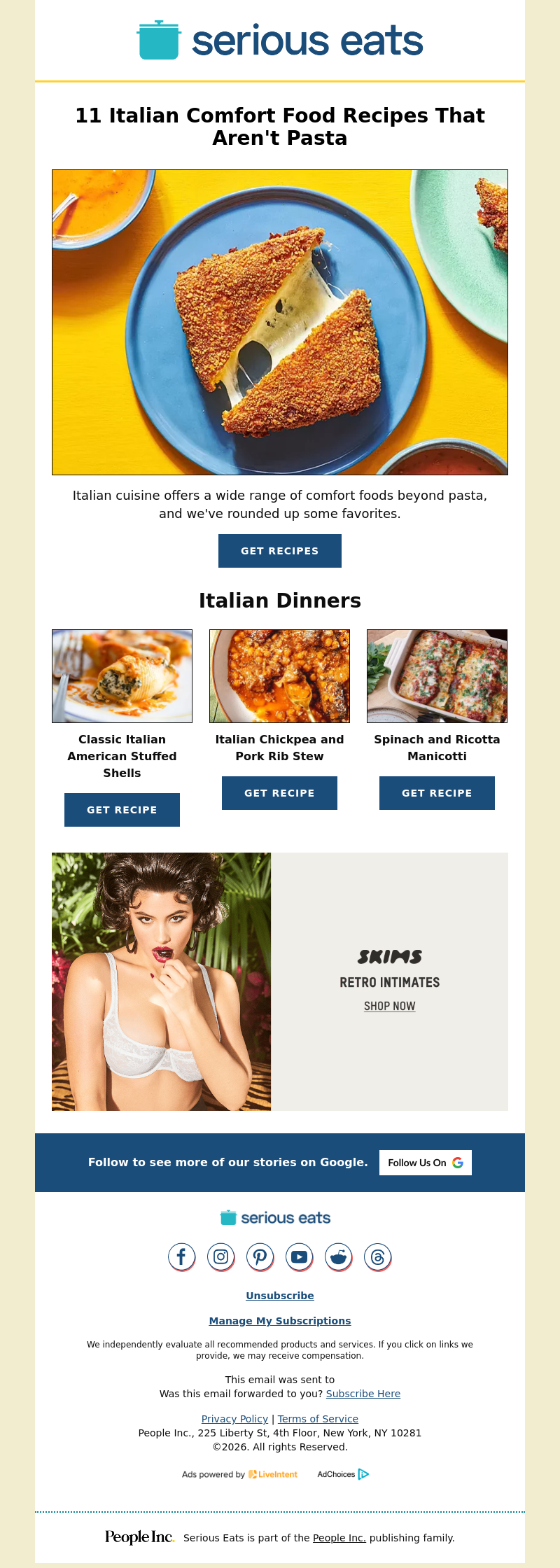Get recipe for Classic Italian American Stuffed Shells
560x1568 pixels.
click(122, 810)
